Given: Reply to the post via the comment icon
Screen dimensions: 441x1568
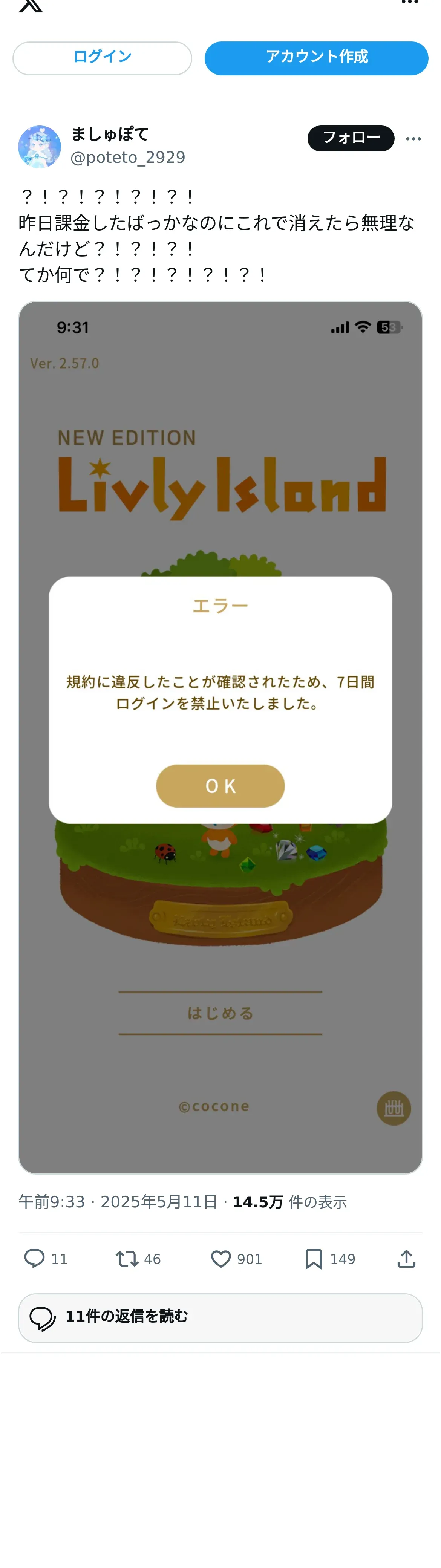Looking at the screenshot, I should [x=35, y=1258].
